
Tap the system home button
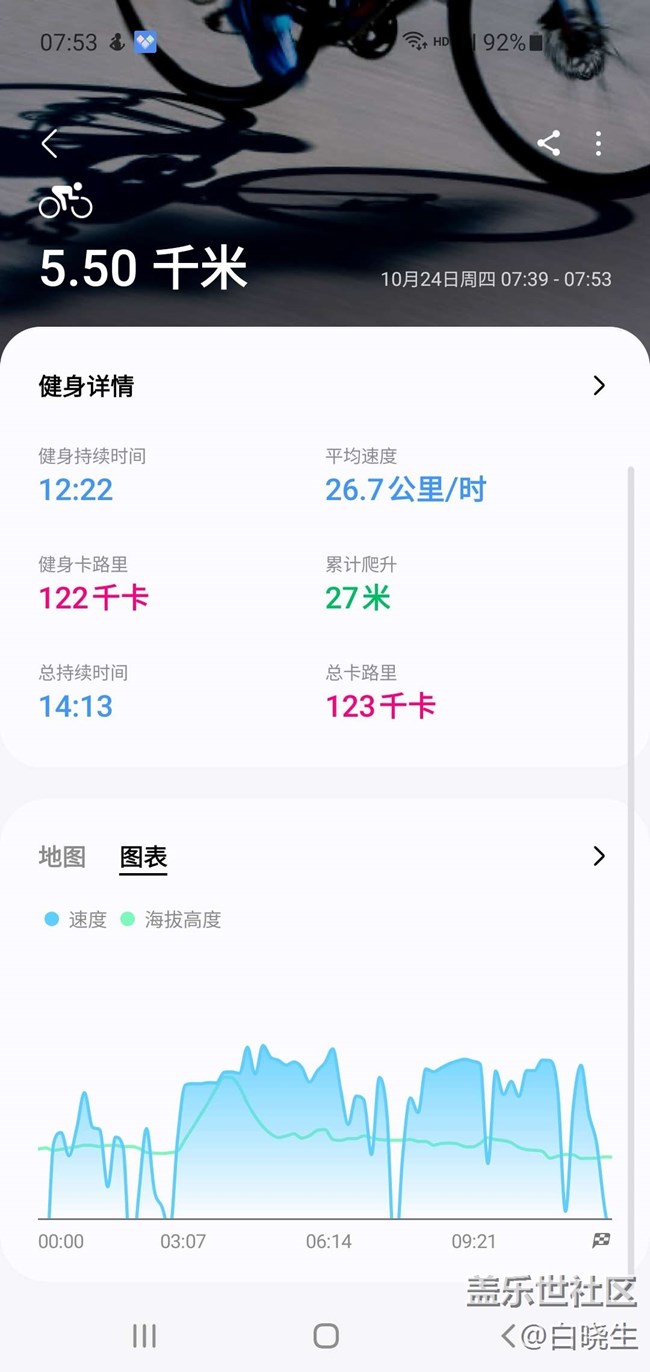click(325, 1335)
